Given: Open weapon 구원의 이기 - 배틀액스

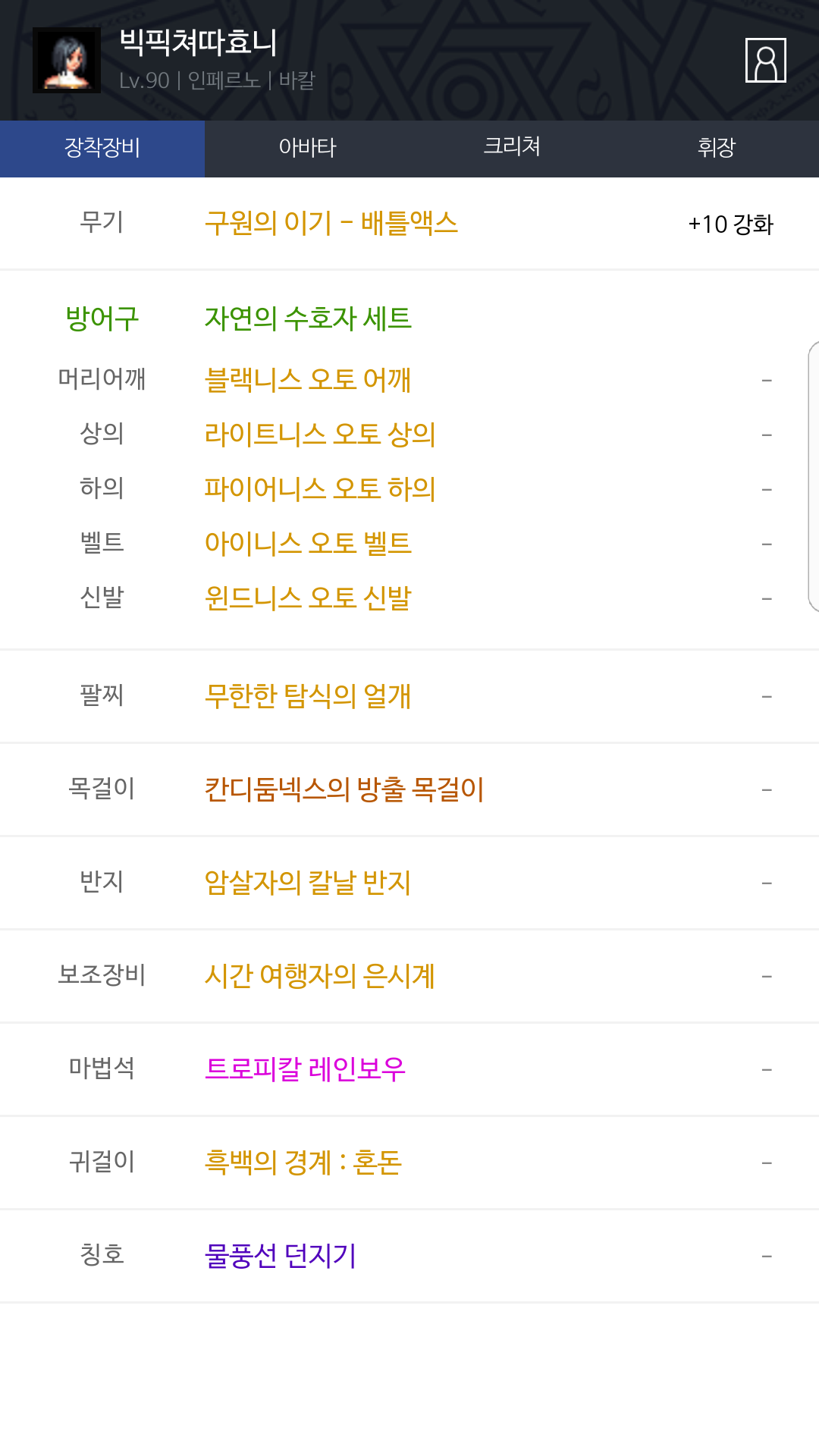Looking at the screenshot, I should pyautogui.click(x=331, y=223).
